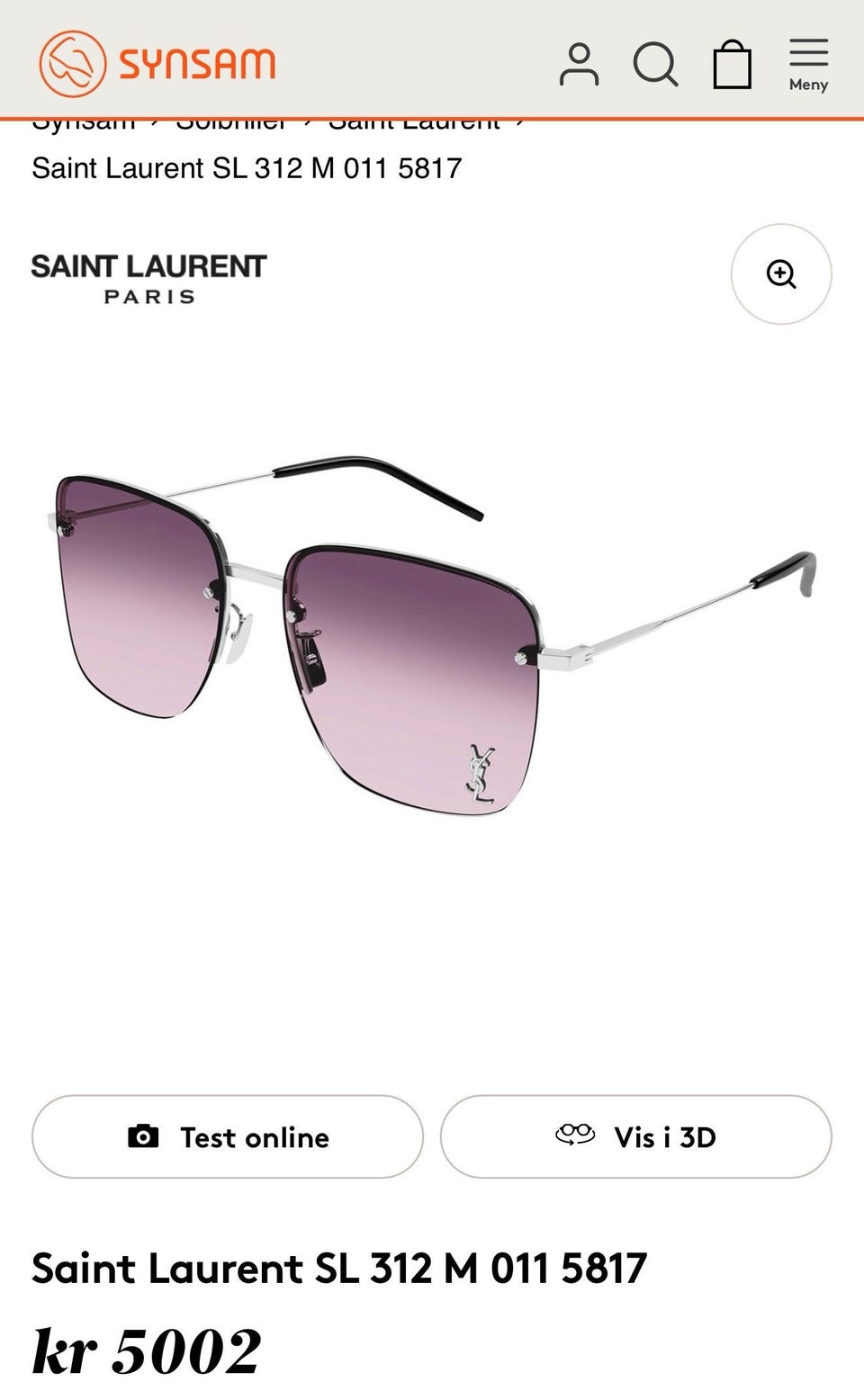Open the Meny hamburger menu
Screen dimensions: 864x1400
[x=808, y=64]
